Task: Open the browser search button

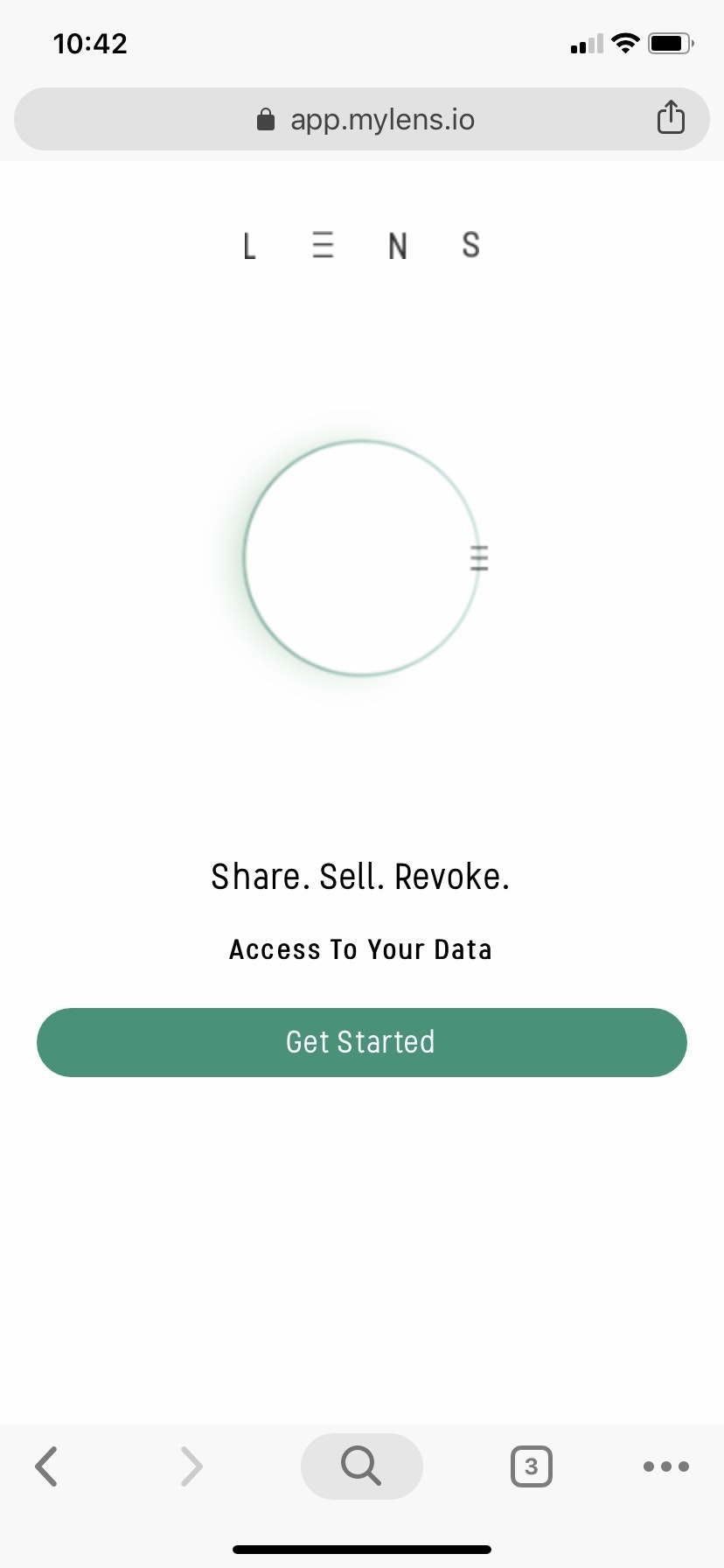Action: pos(361,1466)
